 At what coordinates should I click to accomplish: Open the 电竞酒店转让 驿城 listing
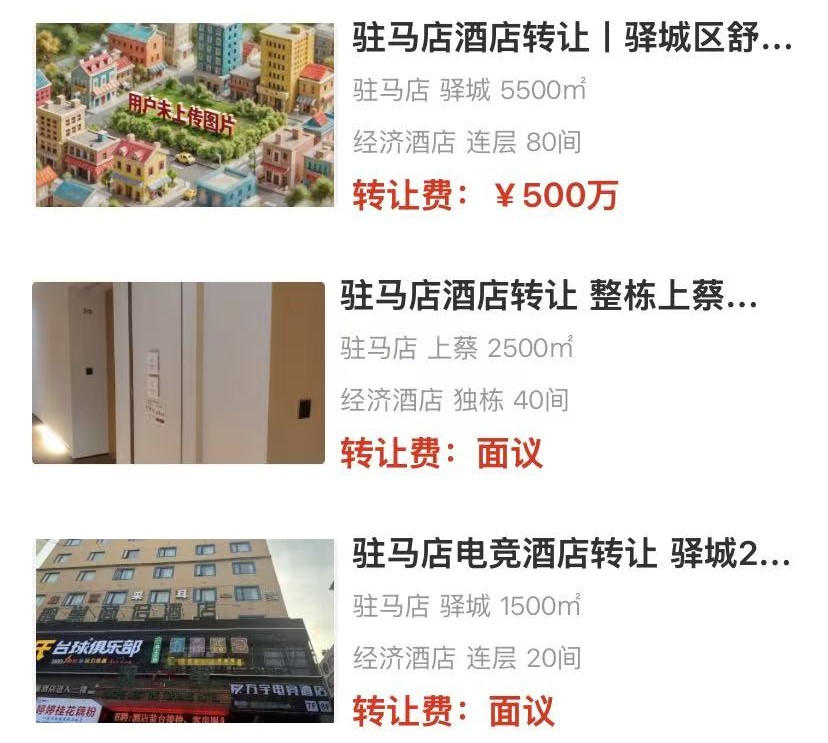tap(571, 554)
